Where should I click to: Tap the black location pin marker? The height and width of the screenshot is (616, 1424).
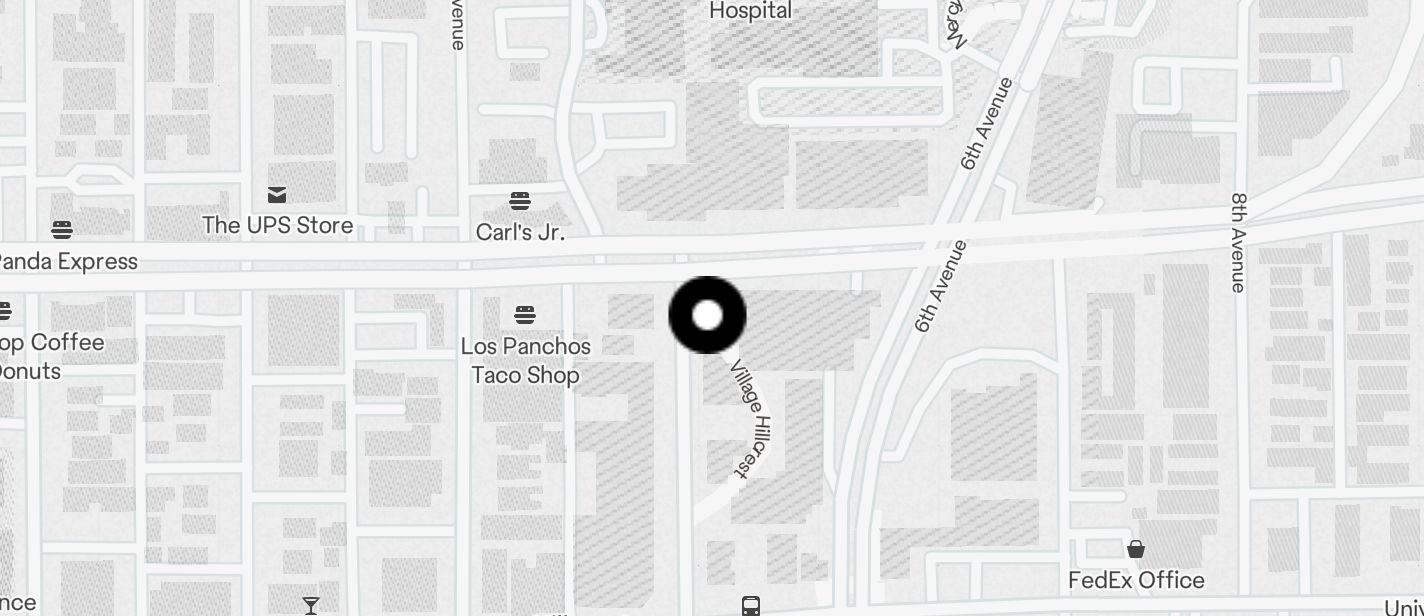pyautogui.click(x=707, y=315)
